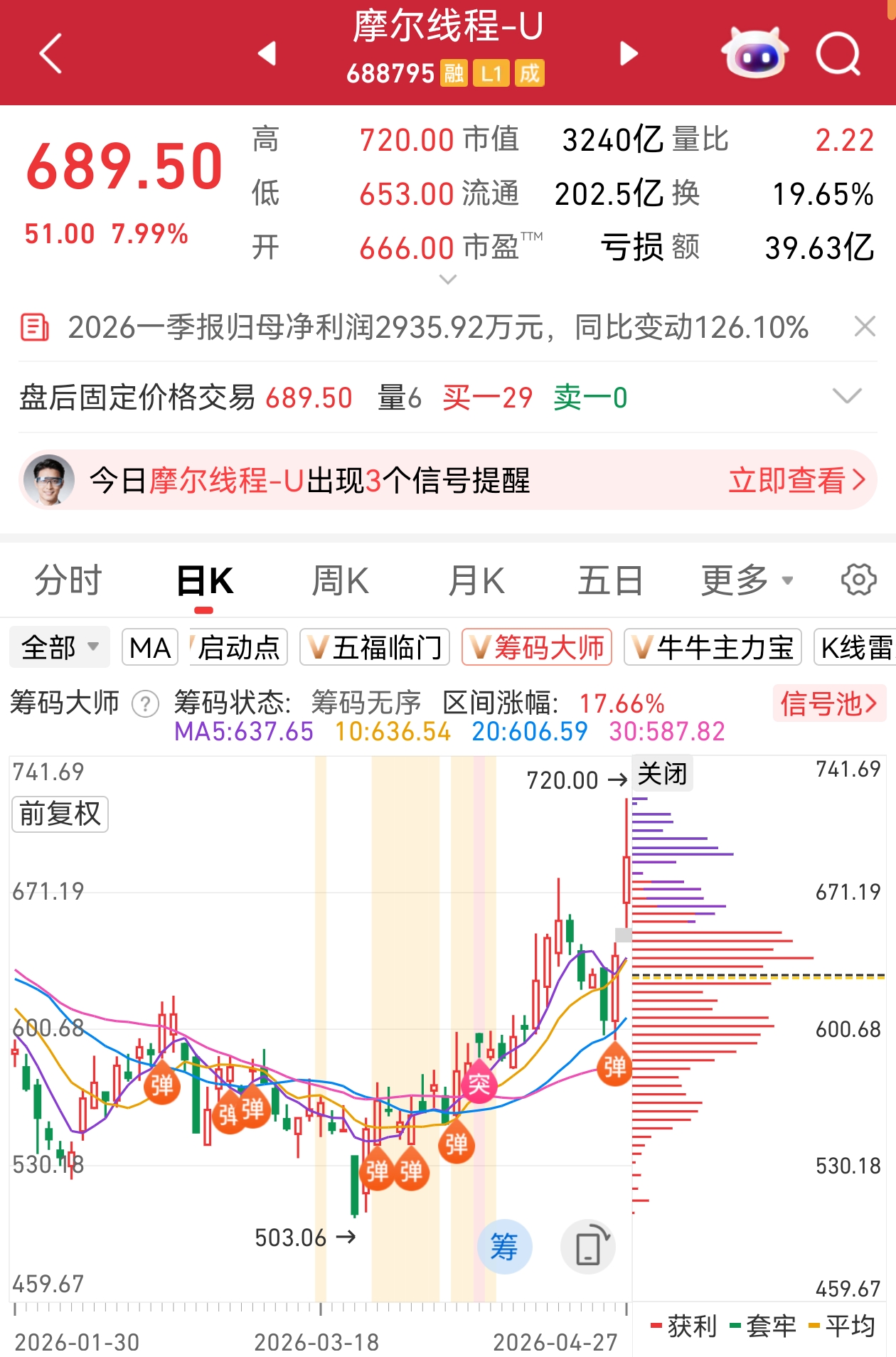Switch to the previous stock

(267, 53)
